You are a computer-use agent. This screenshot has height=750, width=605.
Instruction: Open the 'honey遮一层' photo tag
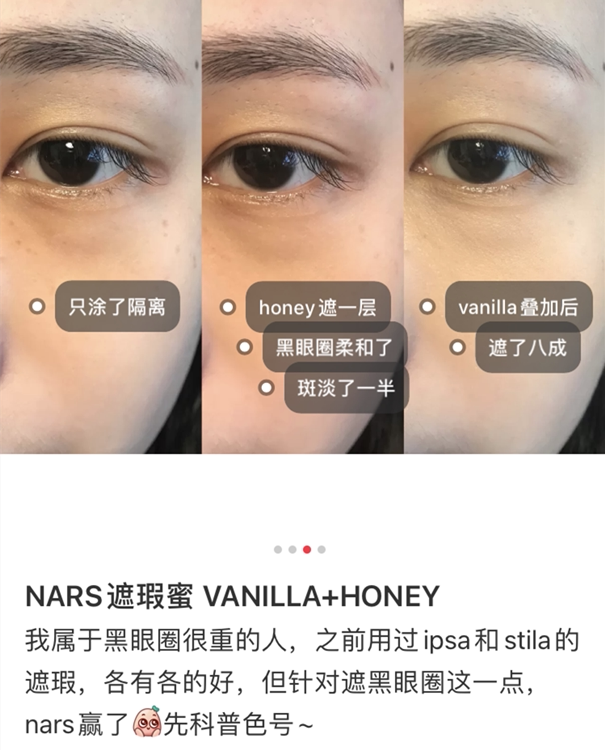[316, 307]
